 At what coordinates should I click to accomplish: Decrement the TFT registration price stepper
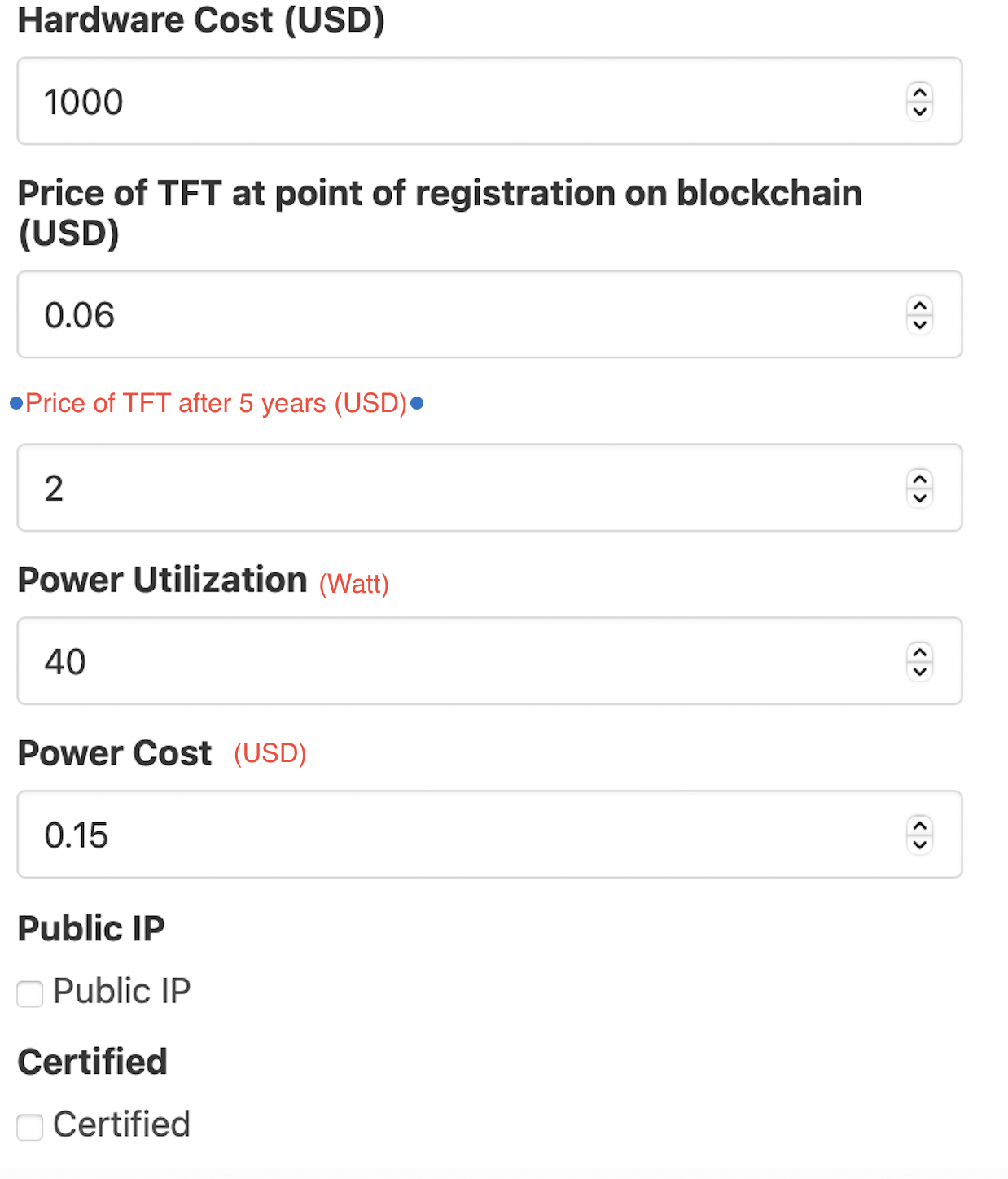(x=919, y=324)
